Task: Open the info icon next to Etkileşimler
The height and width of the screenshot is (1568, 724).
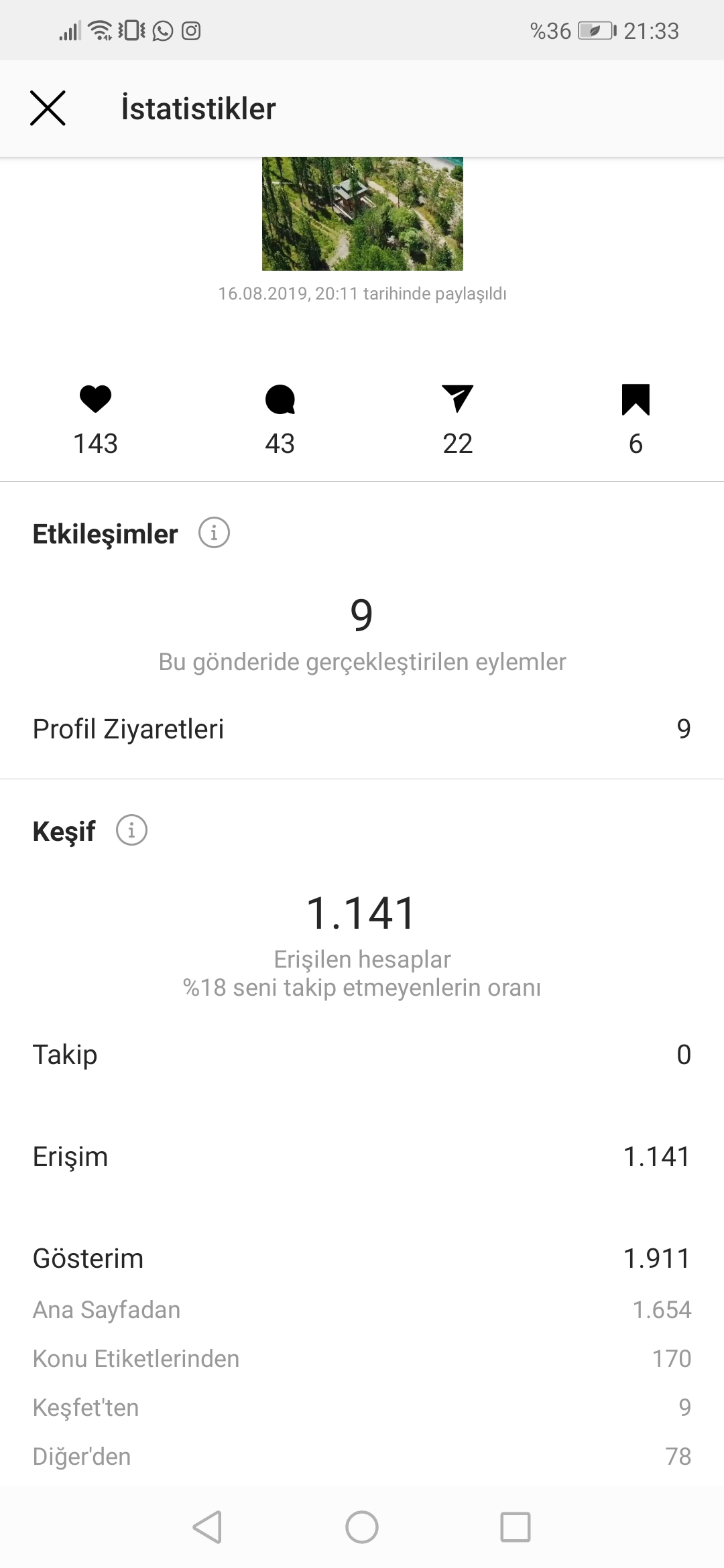Action: [214, 533]
